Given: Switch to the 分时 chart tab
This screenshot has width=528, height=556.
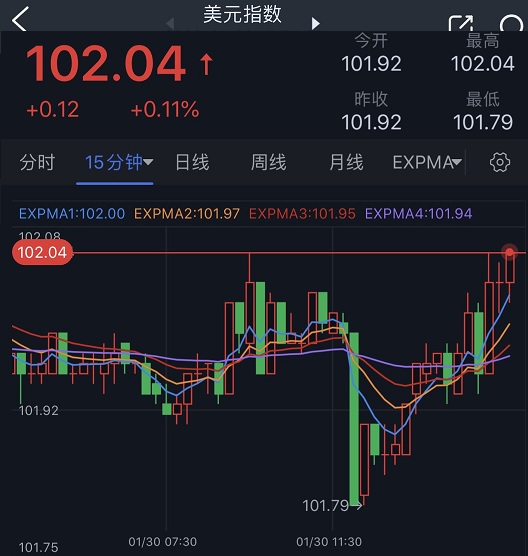Looking at the screenshot, I should [x=37, y=162].
